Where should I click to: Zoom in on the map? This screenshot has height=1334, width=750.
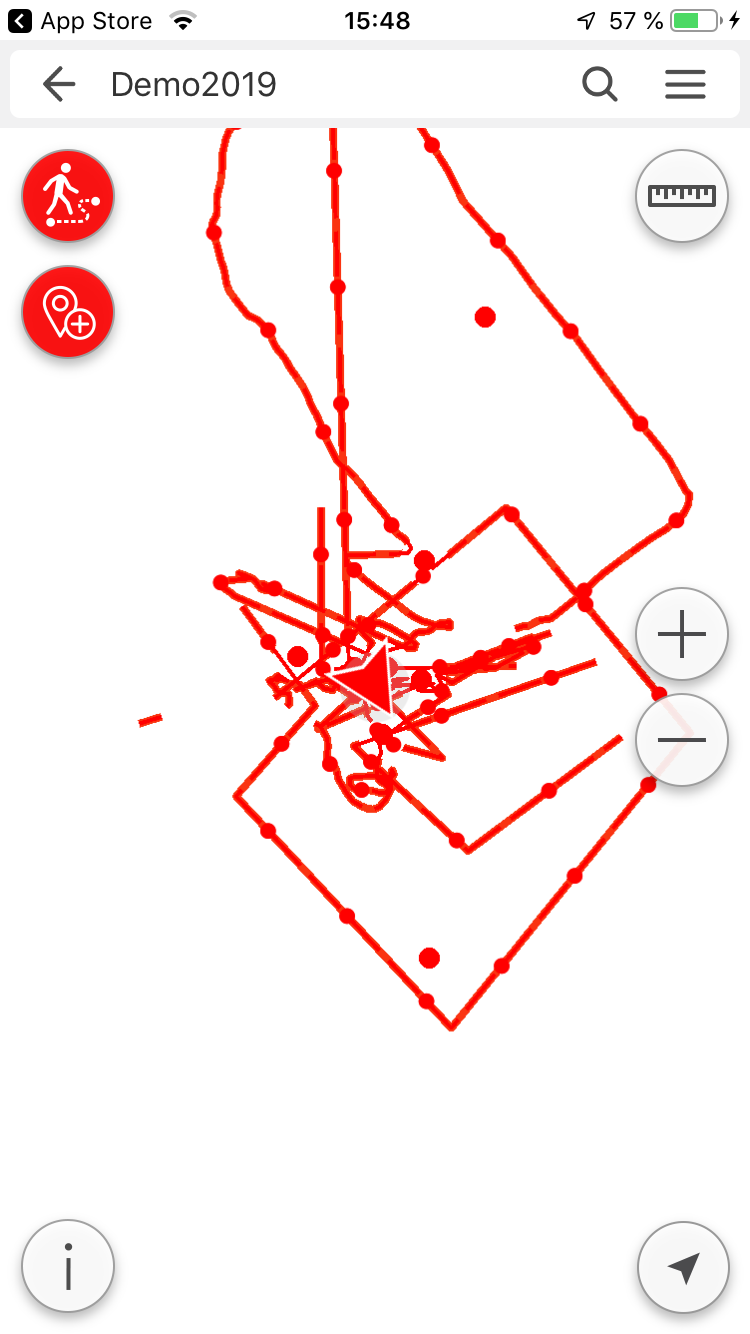tap(682, 634)
